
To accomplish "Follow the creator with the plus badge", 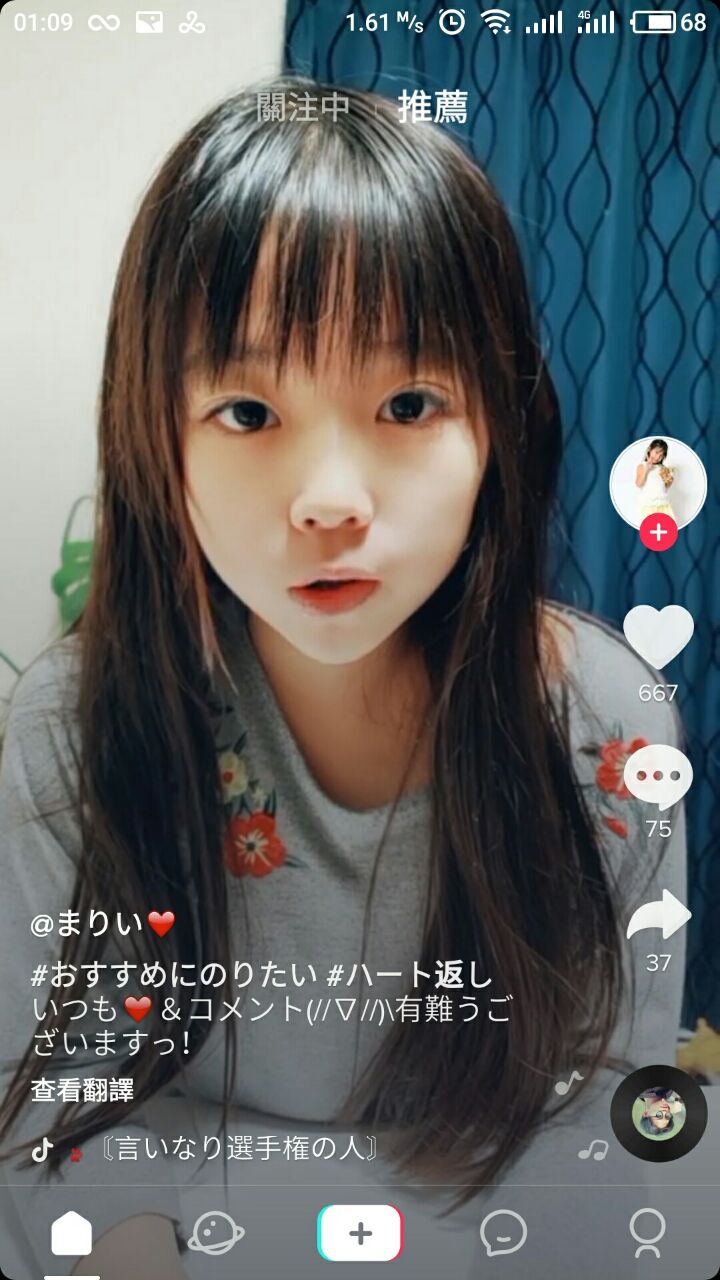I will click(x=658, y=533).
